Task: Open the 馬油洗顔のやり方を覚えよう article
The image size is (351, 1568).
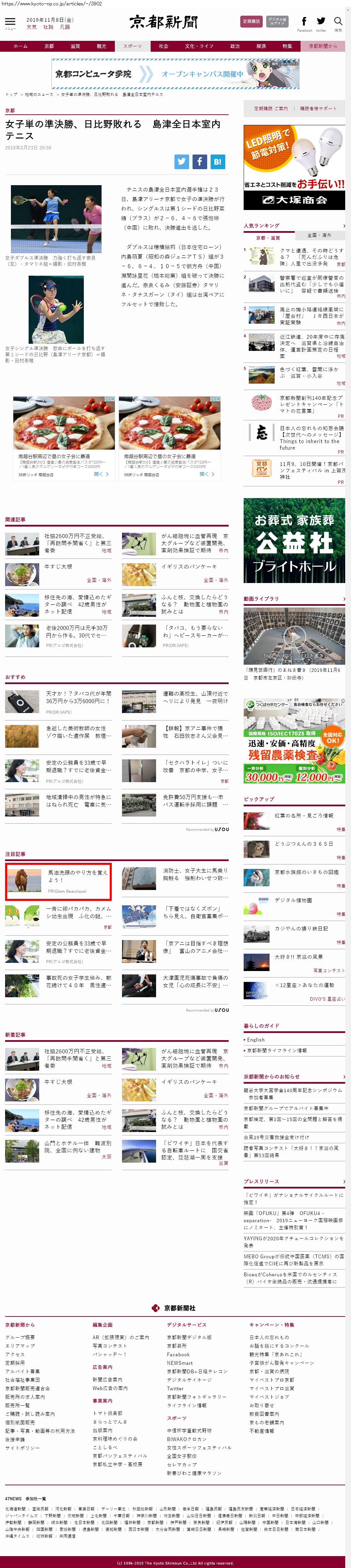Action: click(77, 876)
